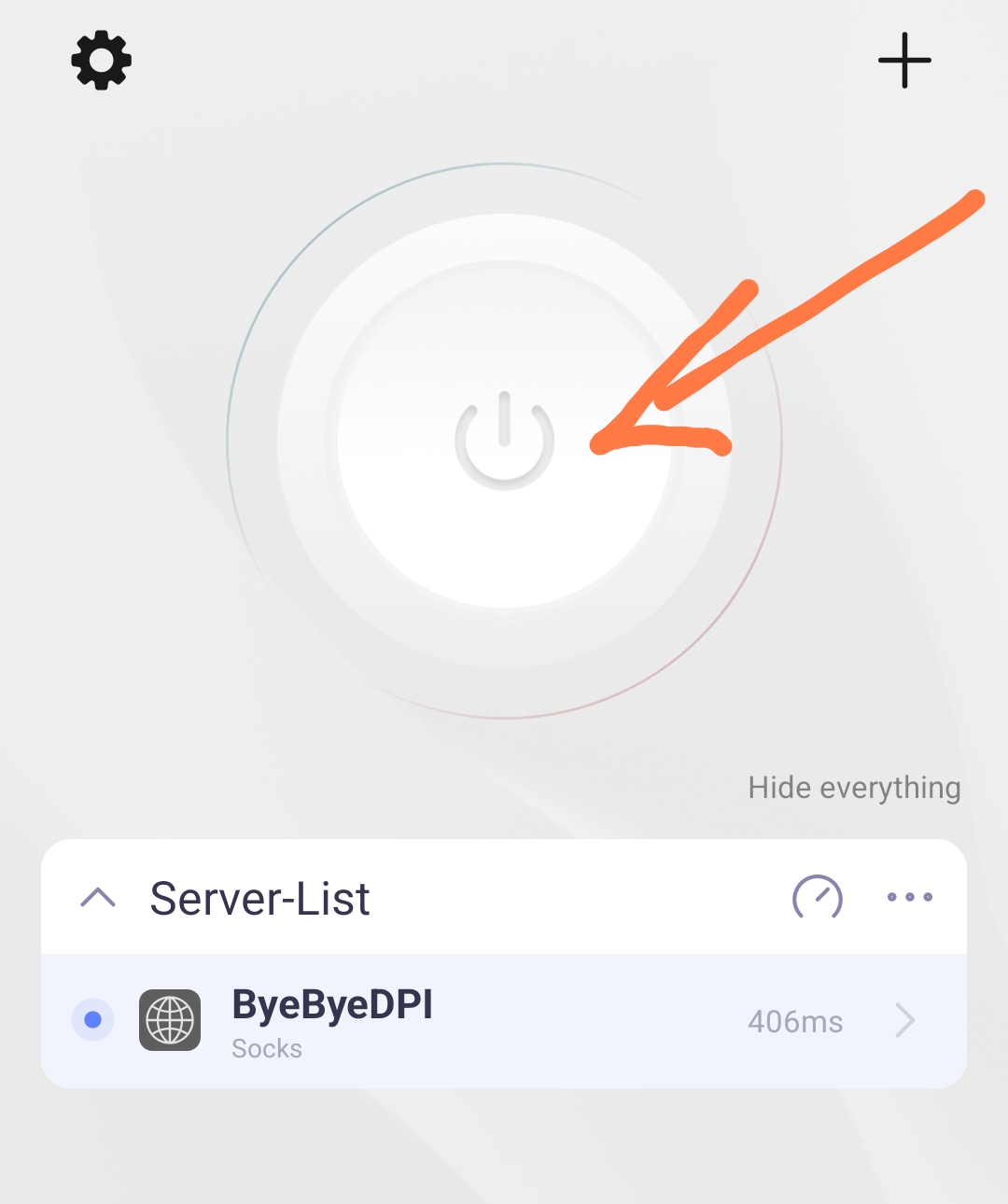Tap the power button to connect

coord(504,441)
